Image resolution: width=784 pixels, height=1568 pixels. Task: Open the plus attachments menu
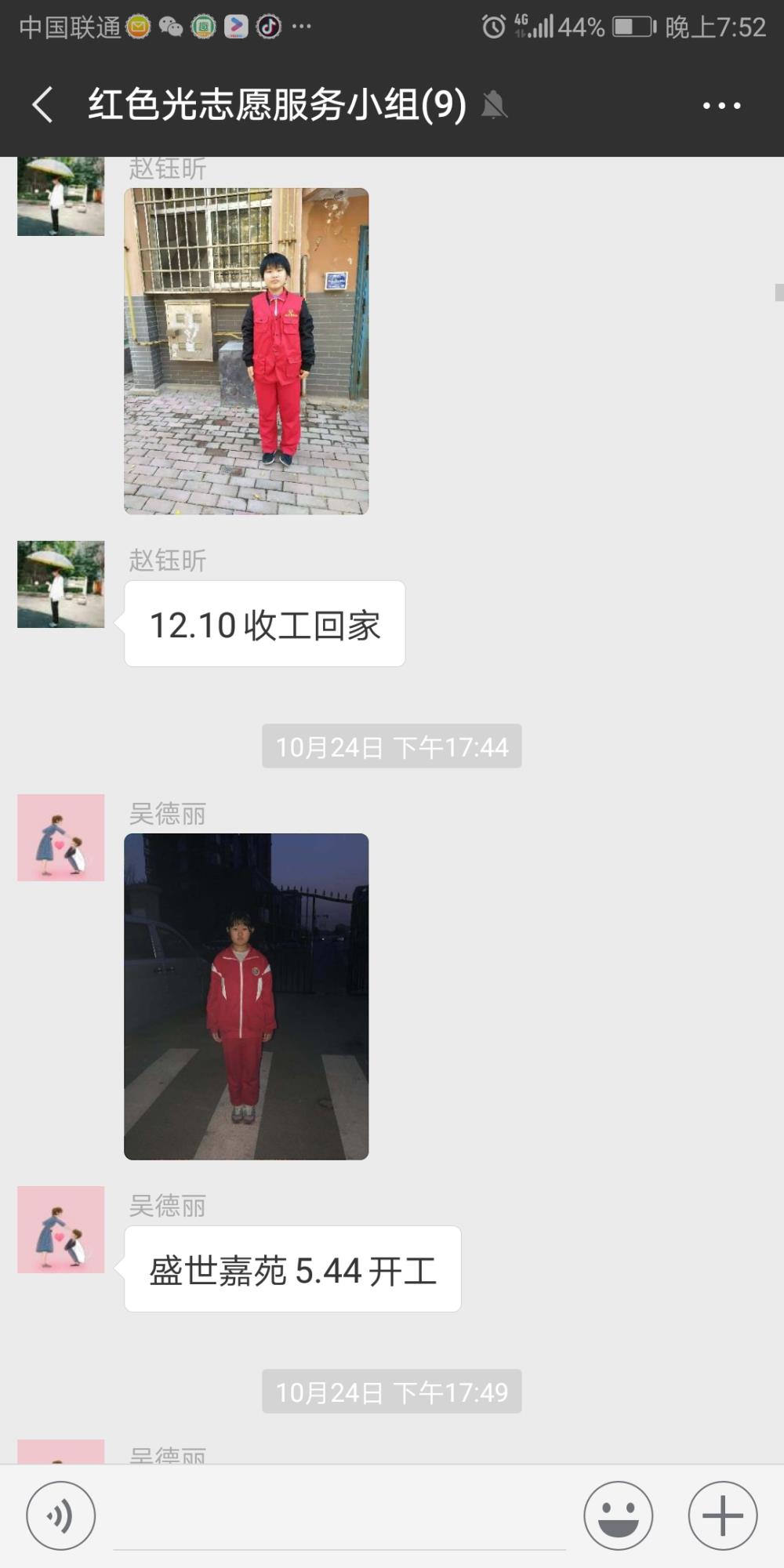[722, 1515]
